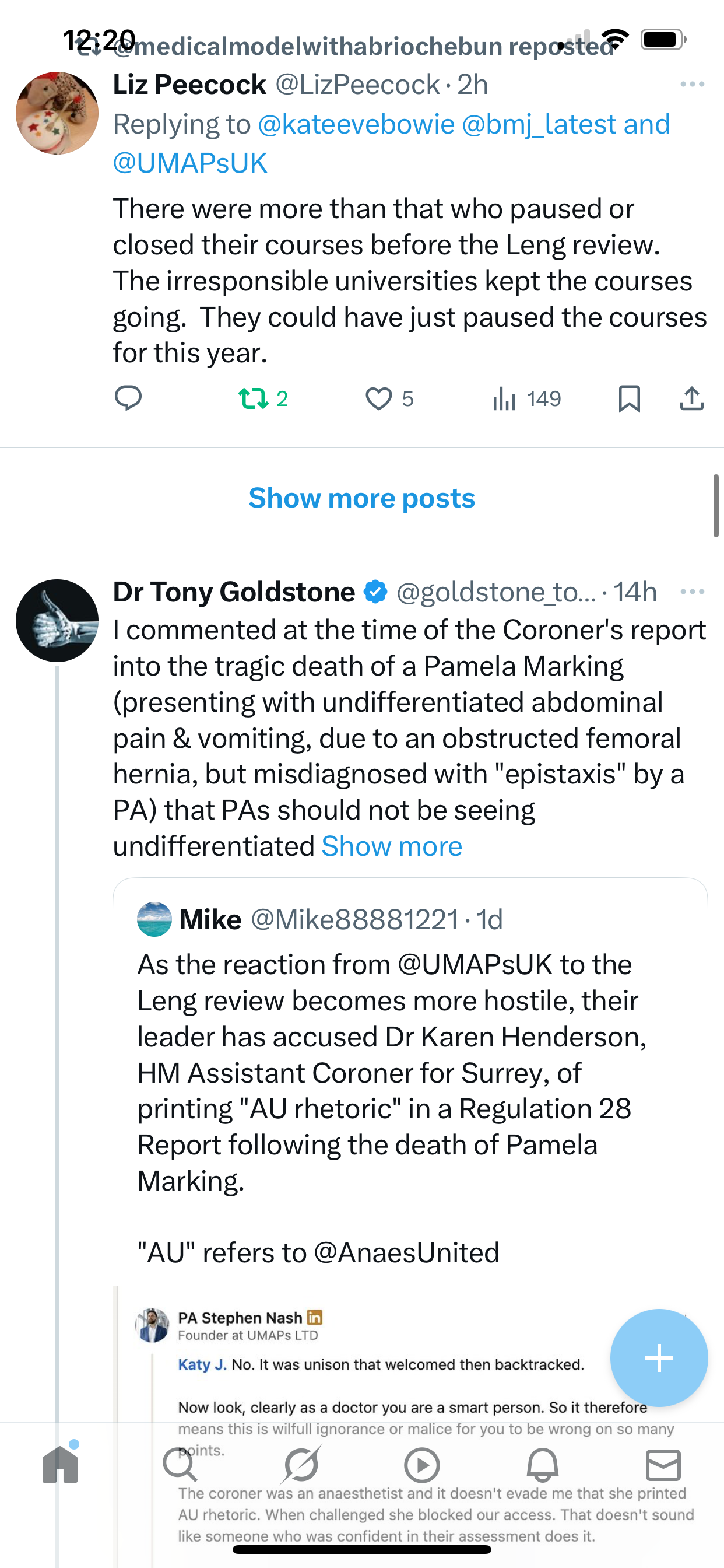724x1568 pixels.
Task: Expand Tony Goldstone's post with Show more
Action: pos(392,846)
